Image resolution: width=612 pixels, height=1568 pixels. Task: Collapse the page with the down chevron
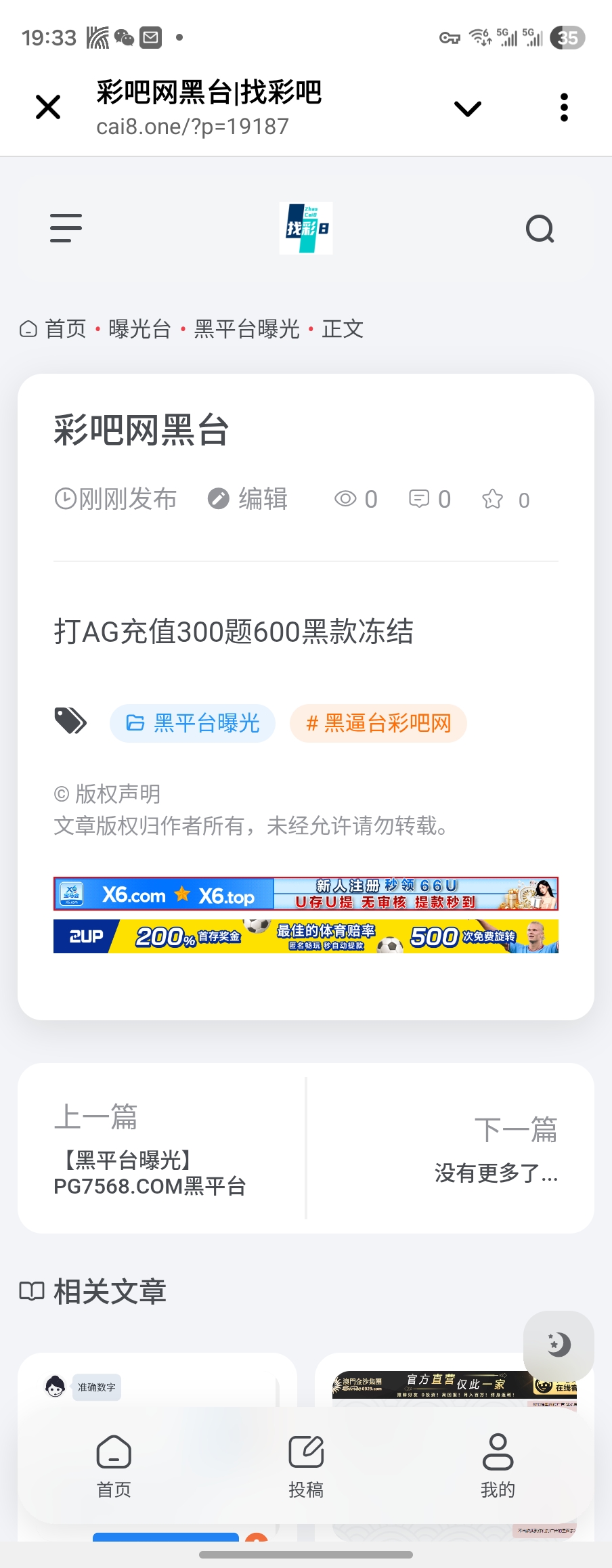point(467,107)
